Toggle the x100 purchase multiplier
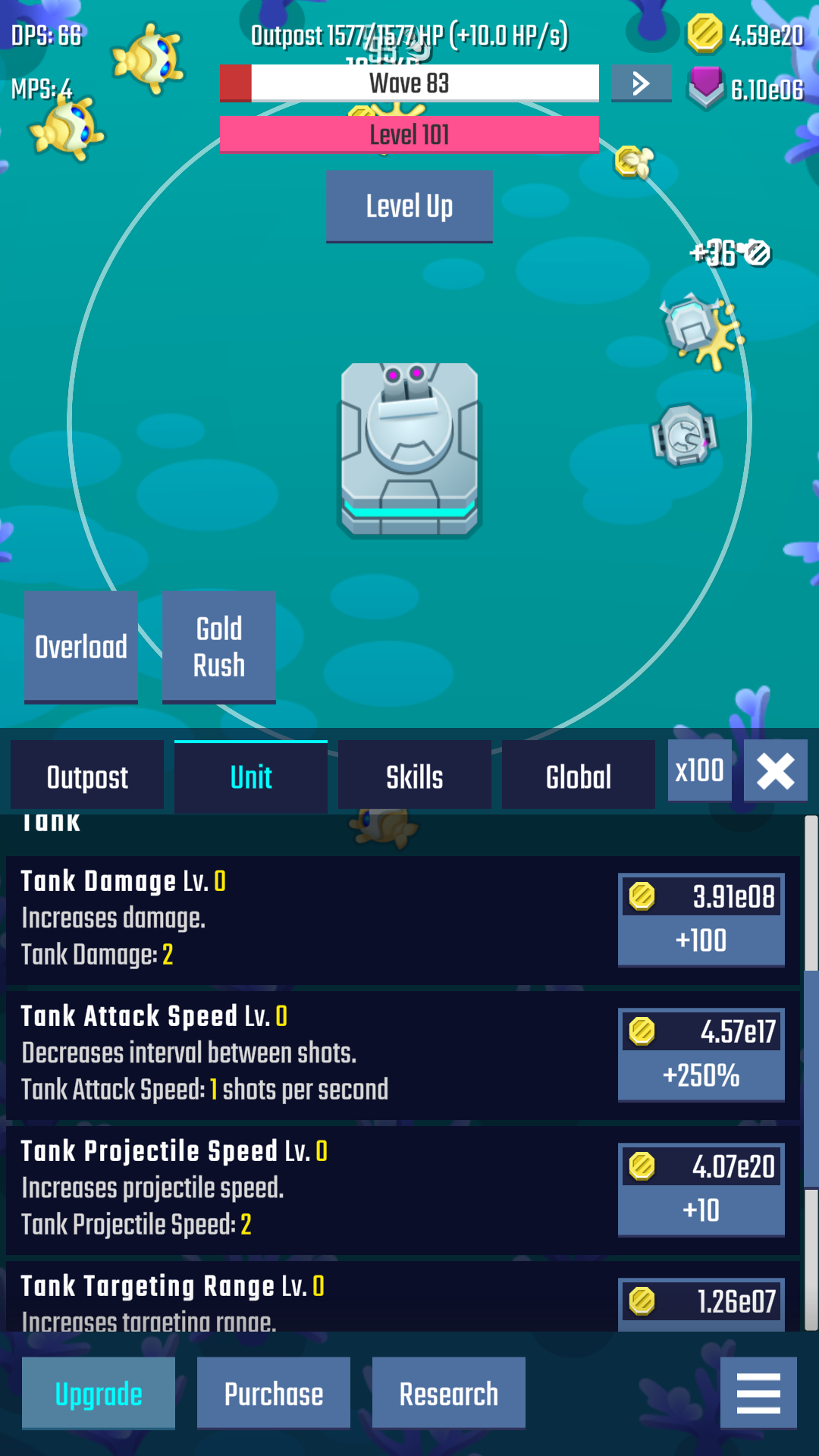The height and width of the screenshot is (1456, 819). pyautogui.click(x=699, y=770)
